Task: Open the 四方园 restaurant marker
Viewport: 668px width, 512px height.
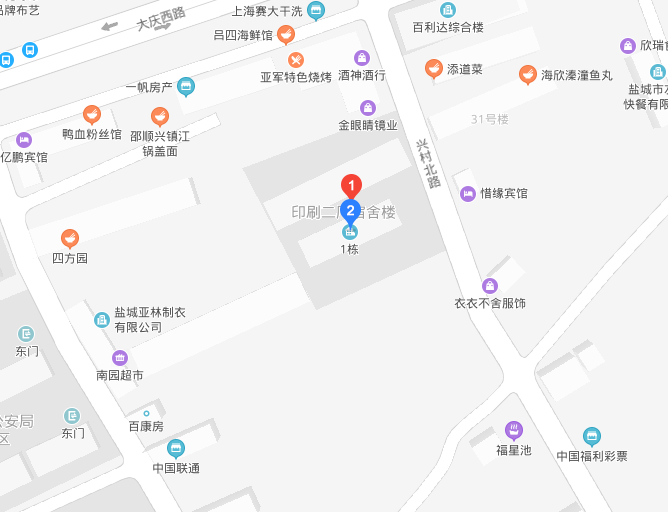Action: 70,238
